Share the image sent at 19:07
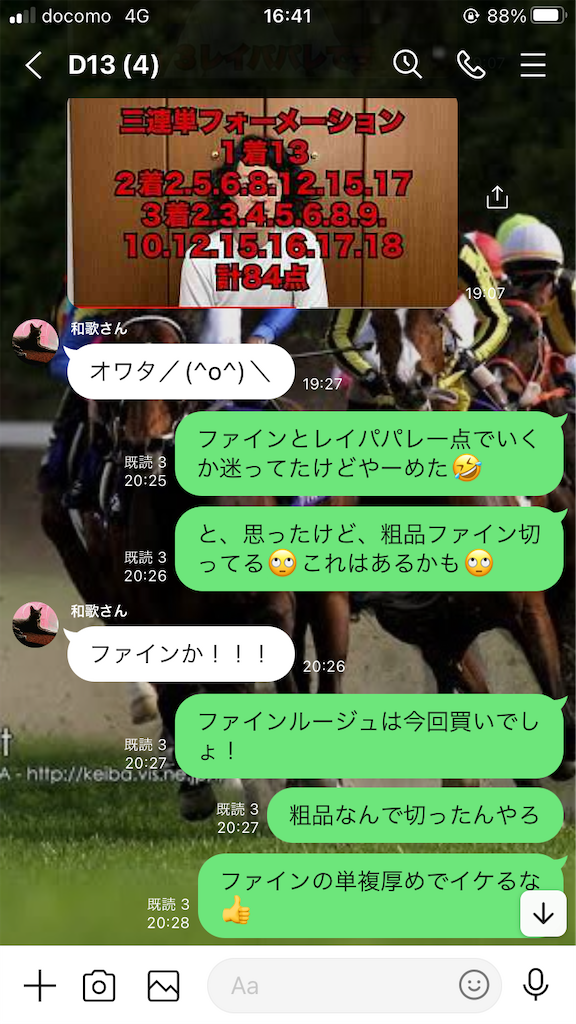 click(x=497, y=197)
